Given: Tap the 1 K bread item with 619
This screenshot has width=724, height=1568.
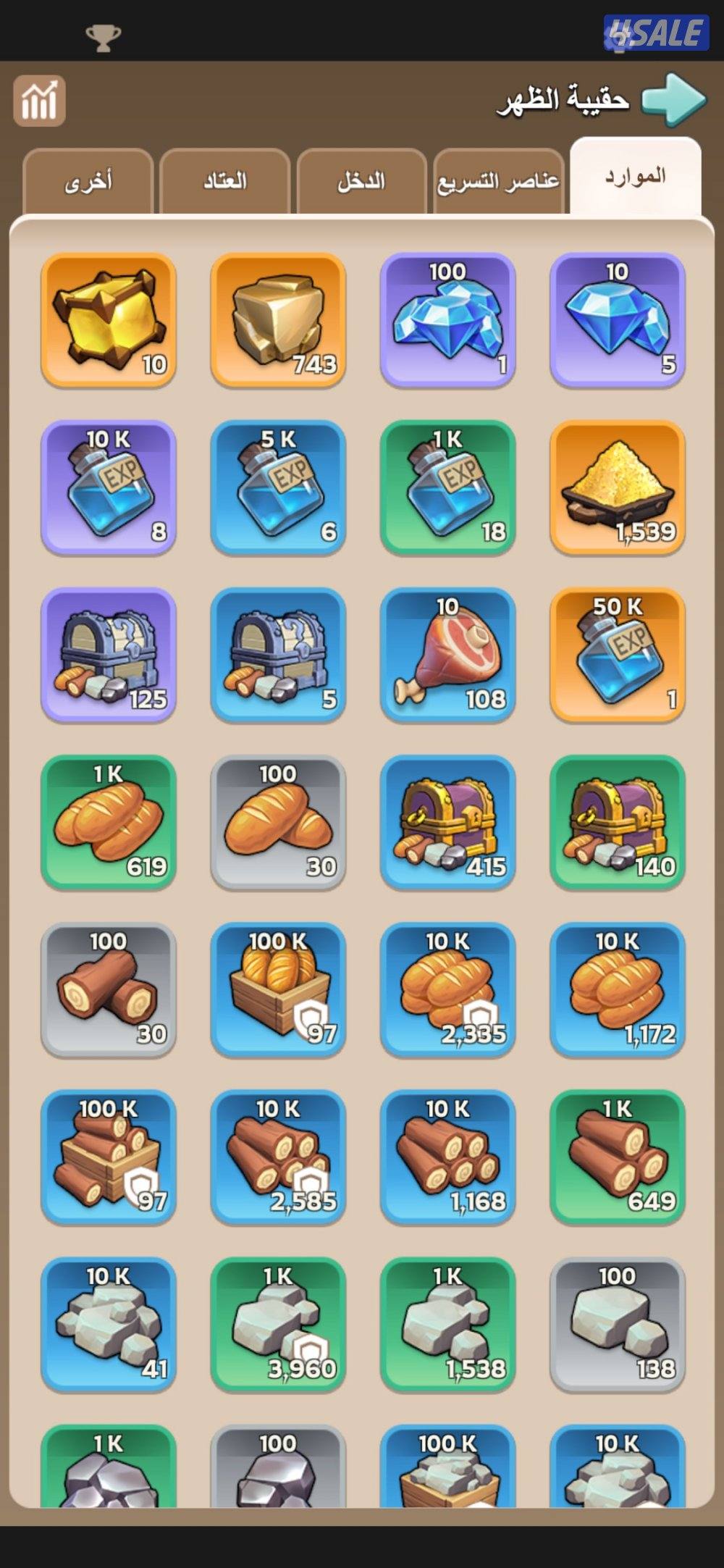Looking at the screenshot, I should [109, 822].
